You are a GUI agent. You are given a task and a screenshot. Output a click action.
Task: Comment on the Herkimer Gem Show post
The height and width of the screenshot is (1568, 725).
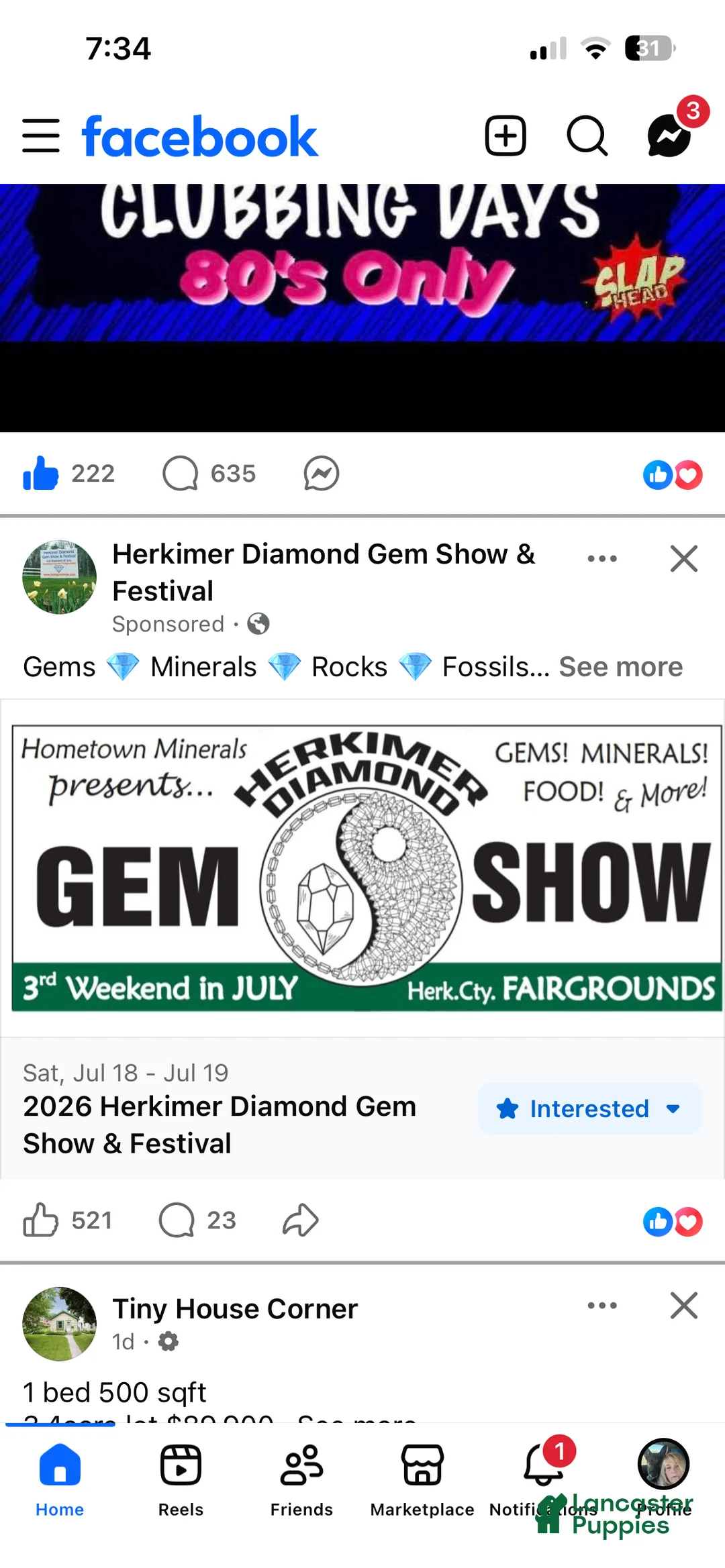tap(177, 1220)
